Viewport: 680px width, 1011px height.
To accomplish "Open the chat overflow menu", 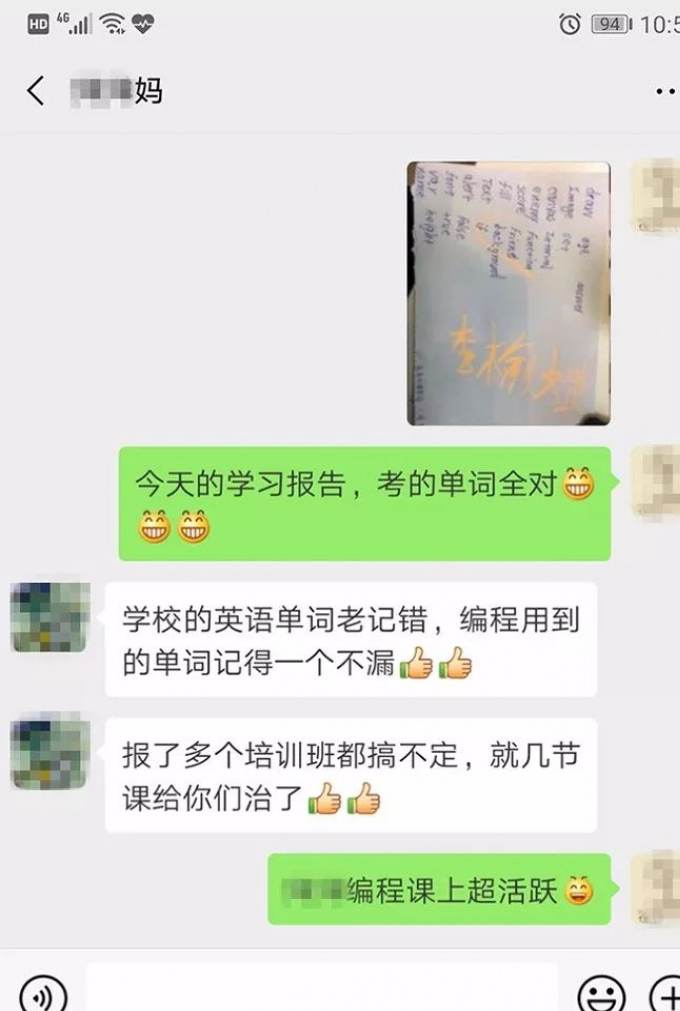I will tap(665, 91).
